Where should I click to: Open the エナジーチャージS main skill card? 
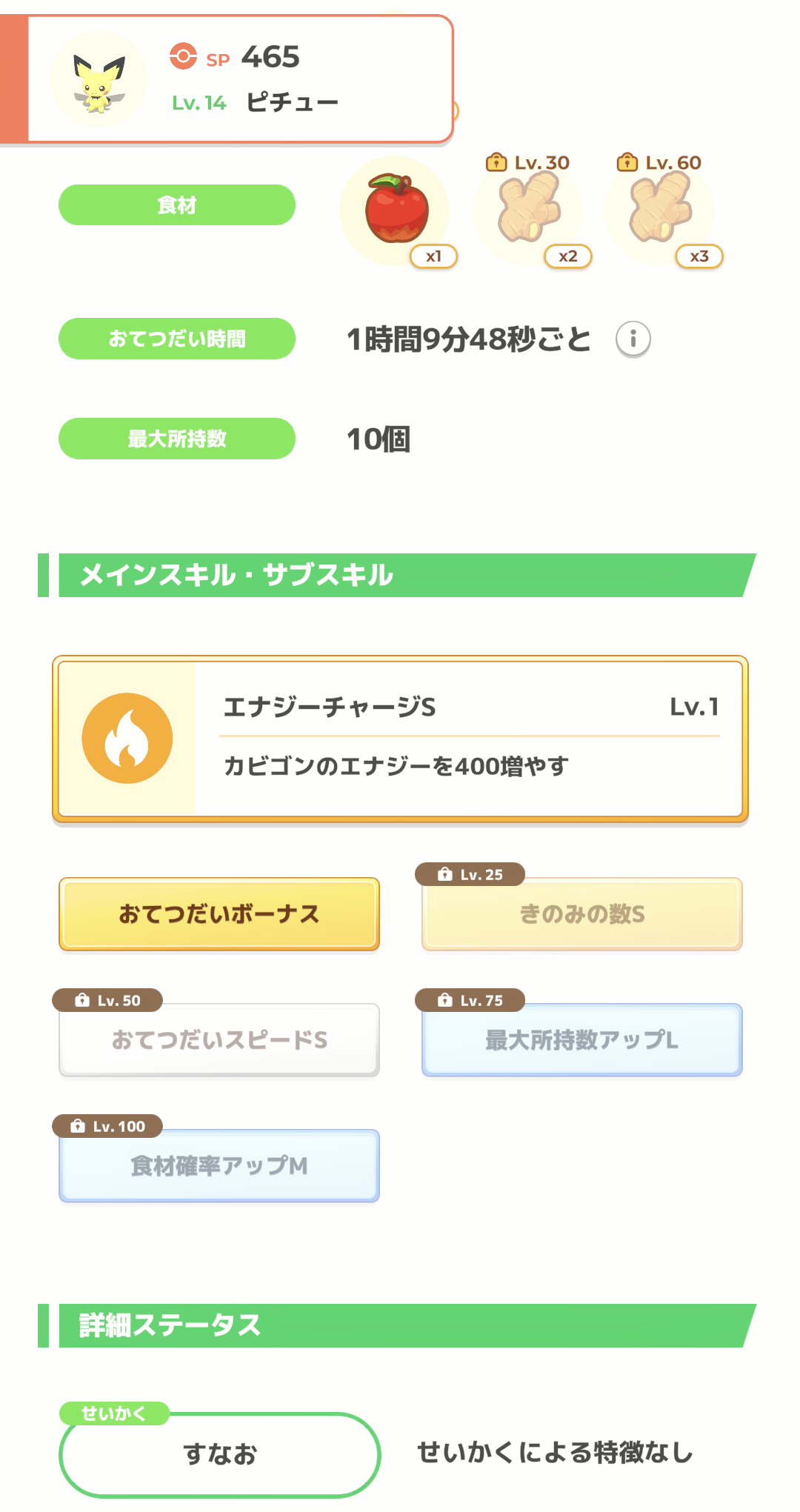pos(400,739)
